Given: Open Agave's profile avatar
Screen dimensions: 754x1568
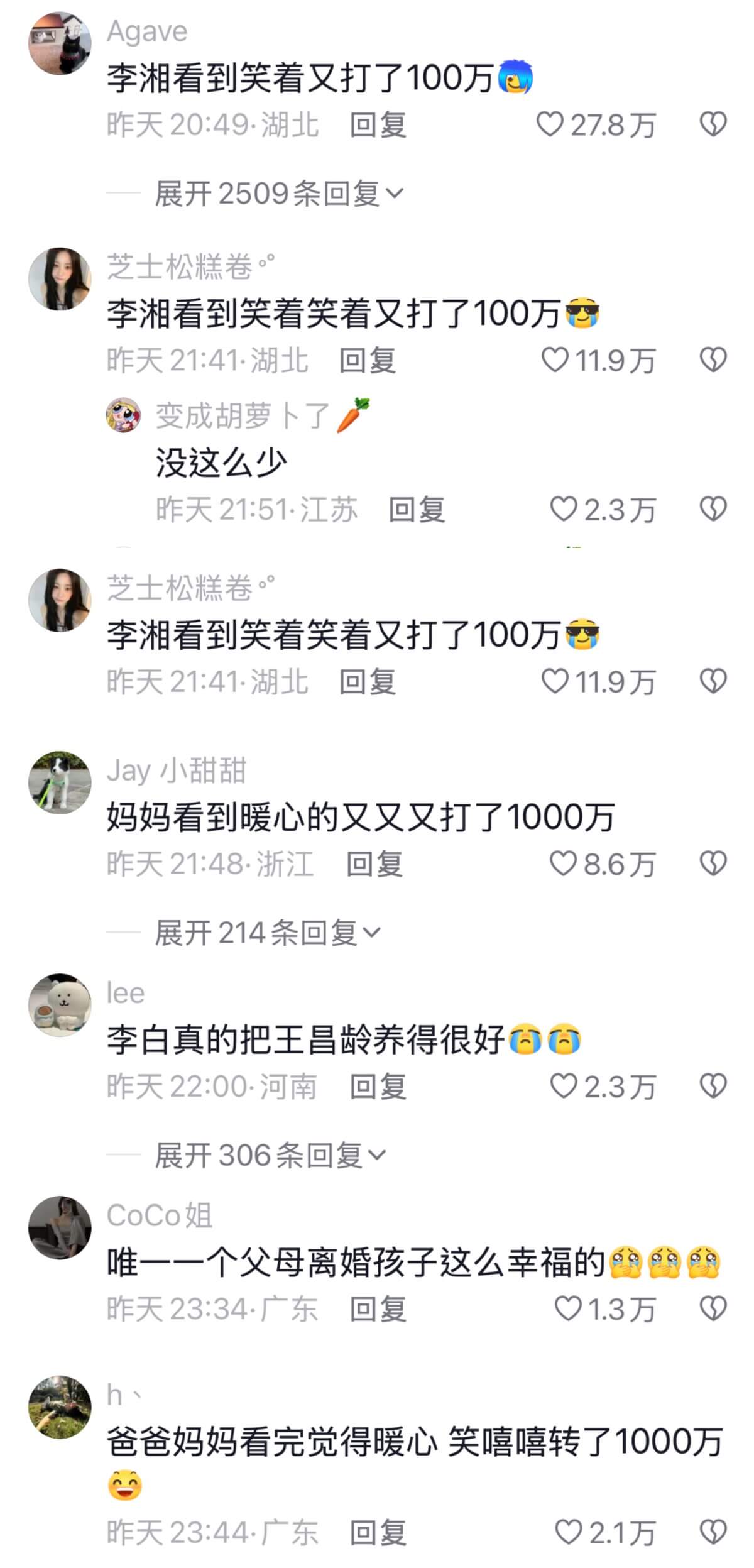Looking at the screenshot, I should (x=60, y=43).
